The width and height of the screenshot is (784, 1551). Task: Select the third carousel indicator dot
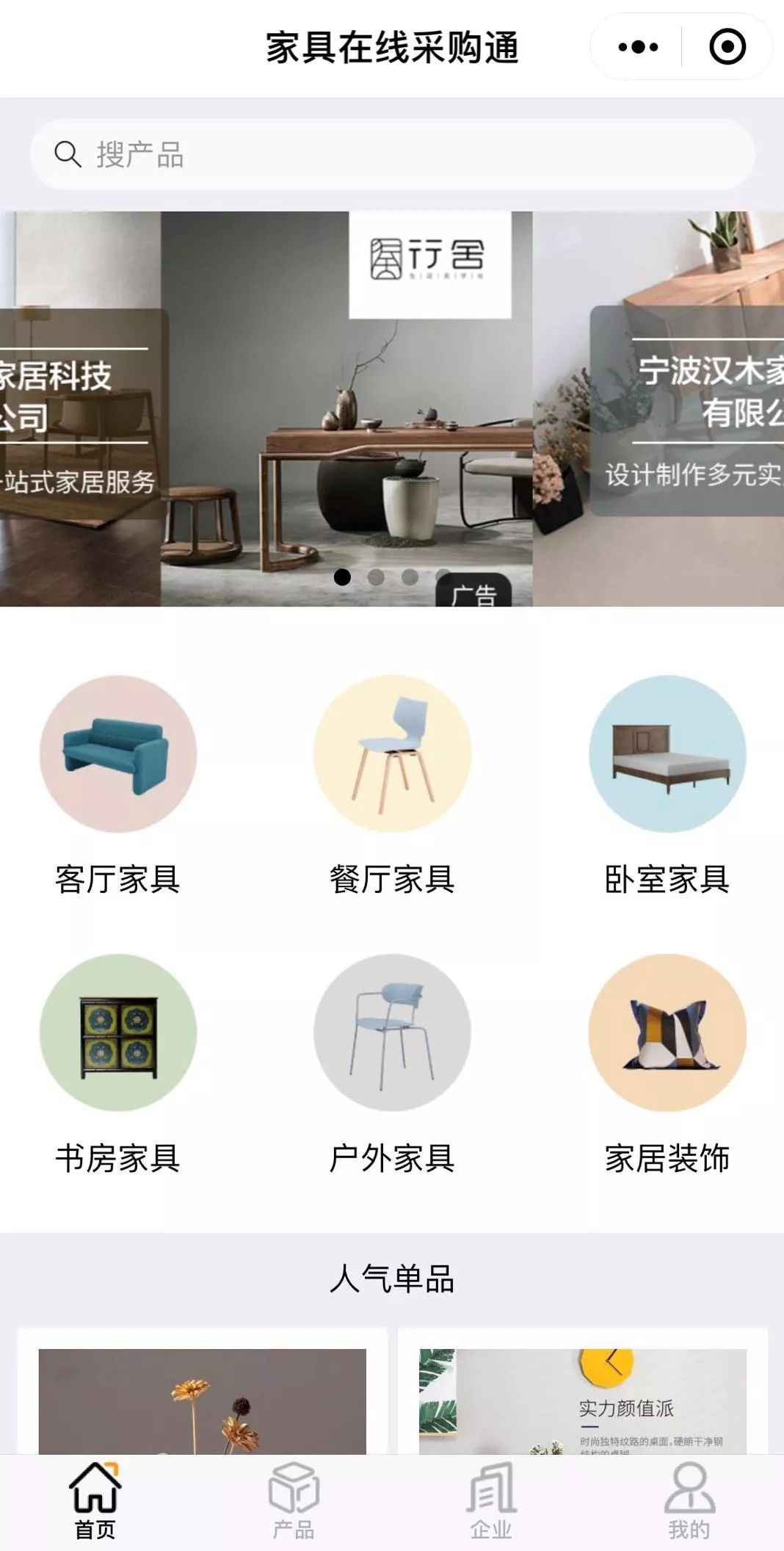[x=410, y=576]
